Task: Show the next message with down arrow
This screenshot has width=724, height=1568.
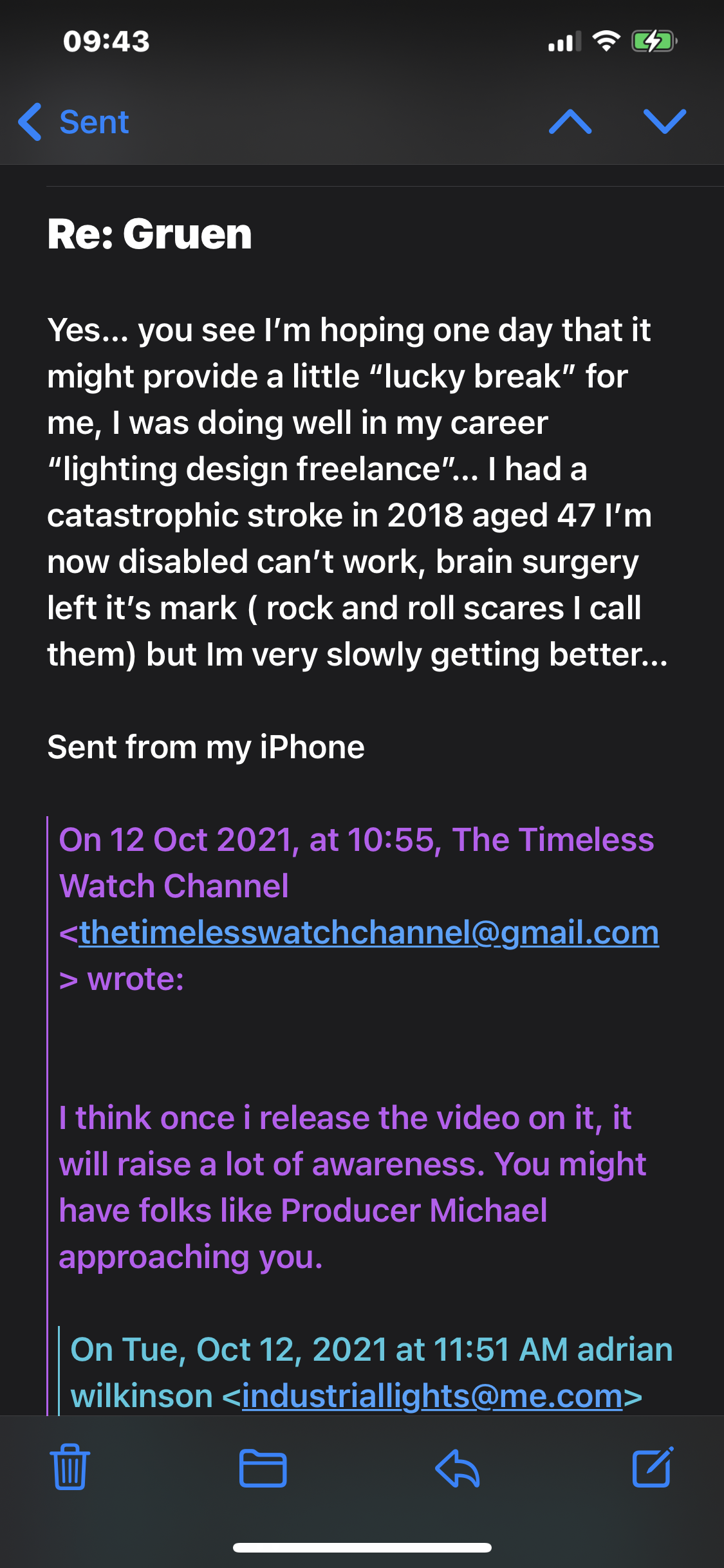Action: coord(665,122)
